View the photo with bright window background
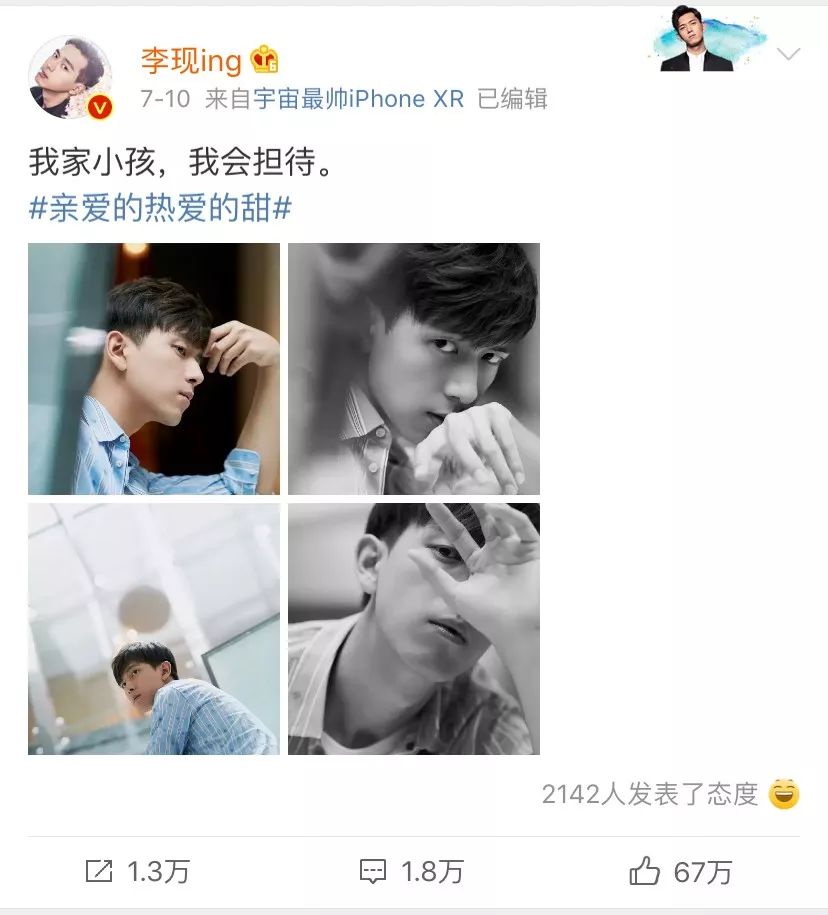This screenshot has width=828, height=915. 154,629
